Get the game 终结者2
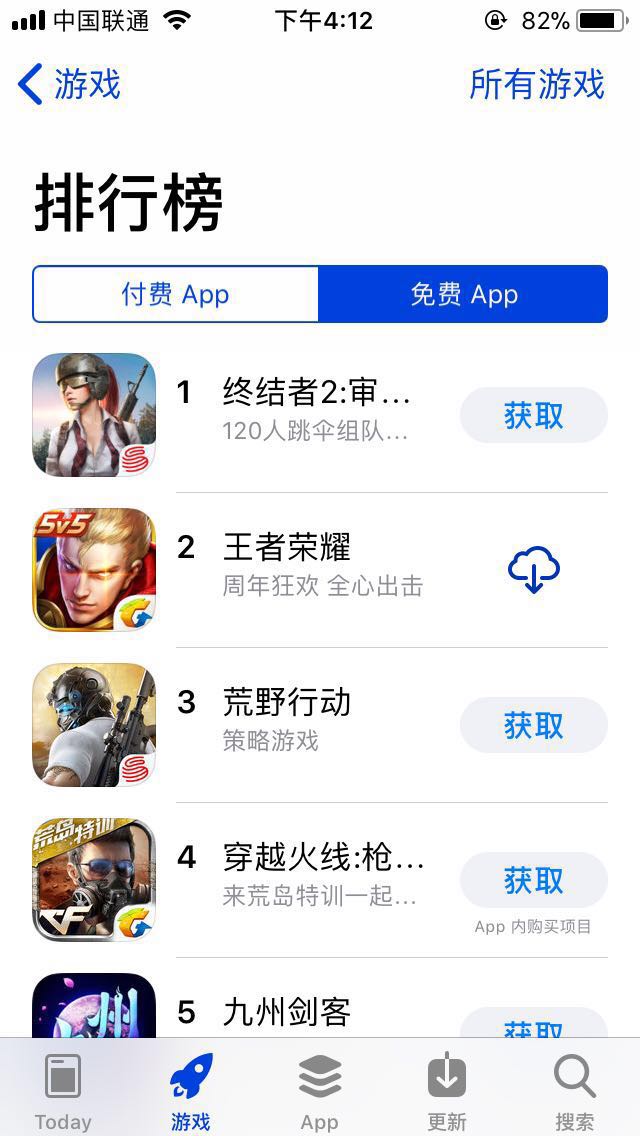The image size is (640, 1136). (533, 415)
